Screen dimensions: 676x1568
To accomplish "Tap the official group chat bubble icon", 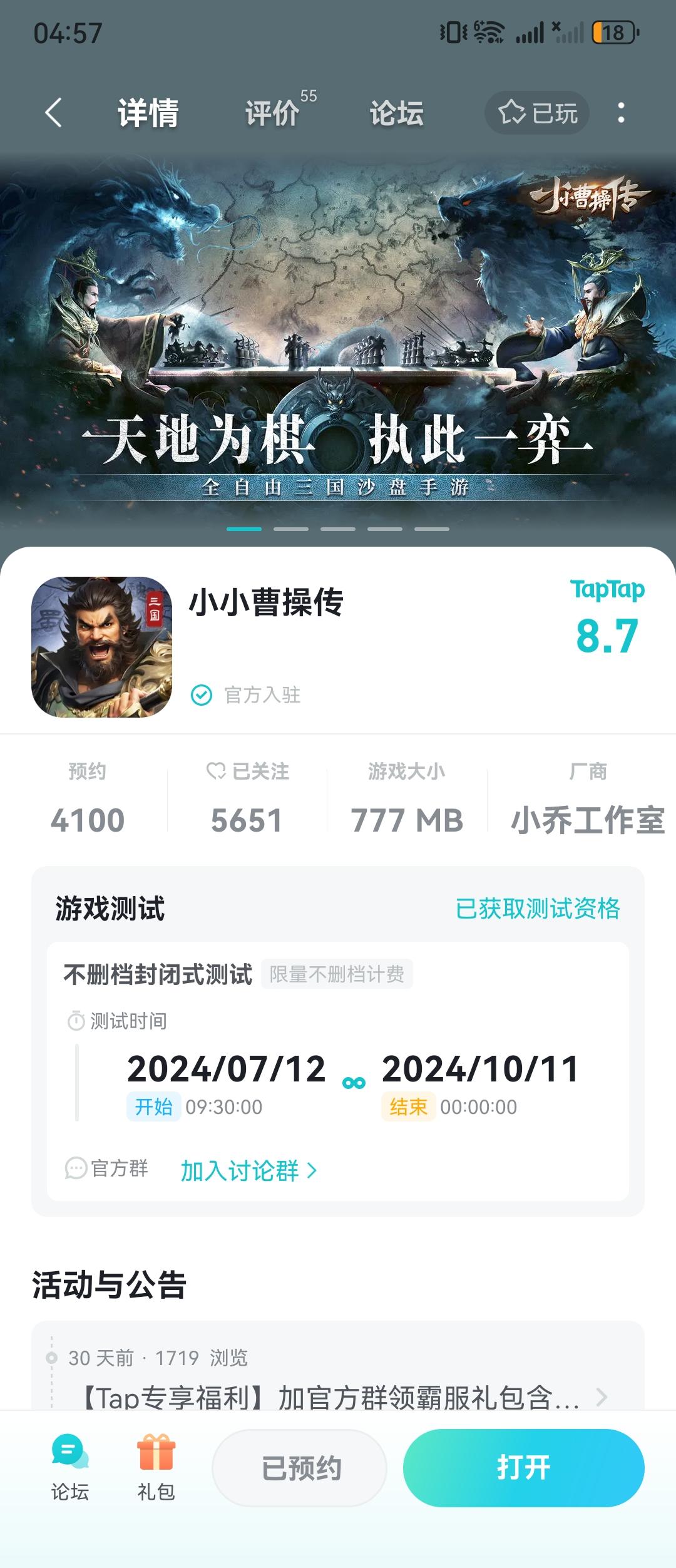I will coord(77,1168).
